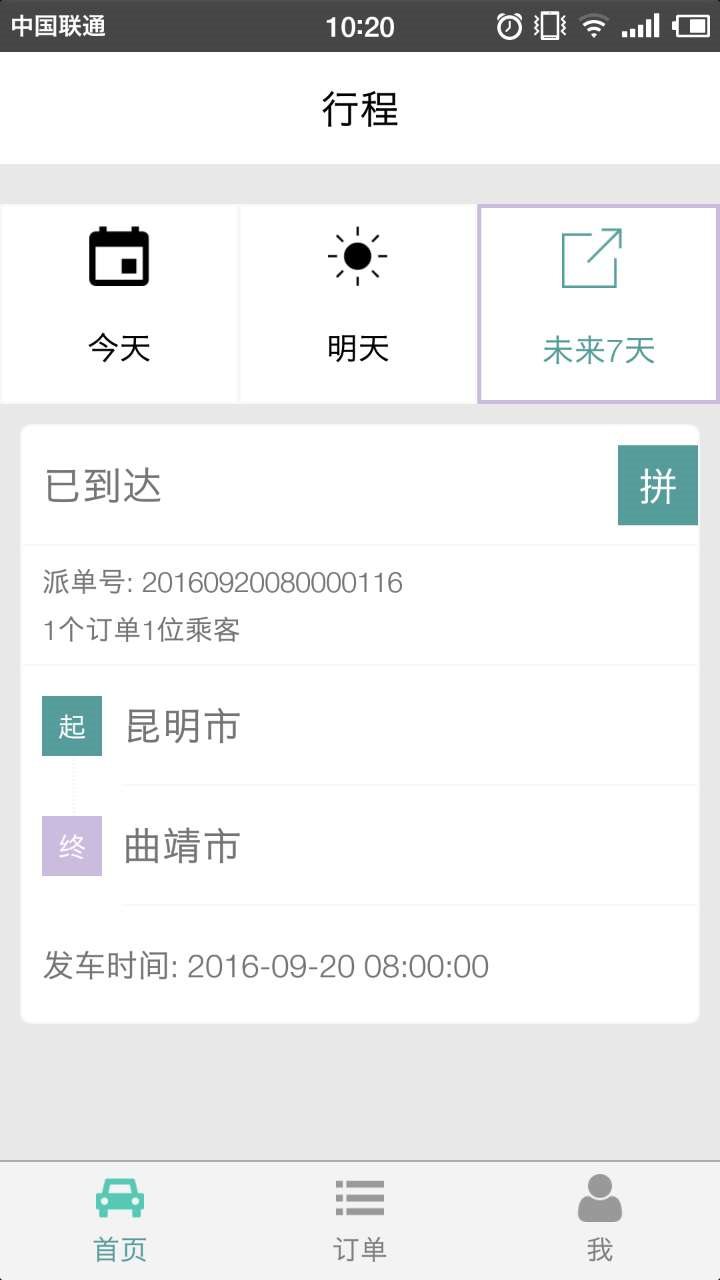This screenshot has height=1280, width=720.
Task: Go to the 首页 home tab
Action: pyautogui.click(x=120, y=1220)
